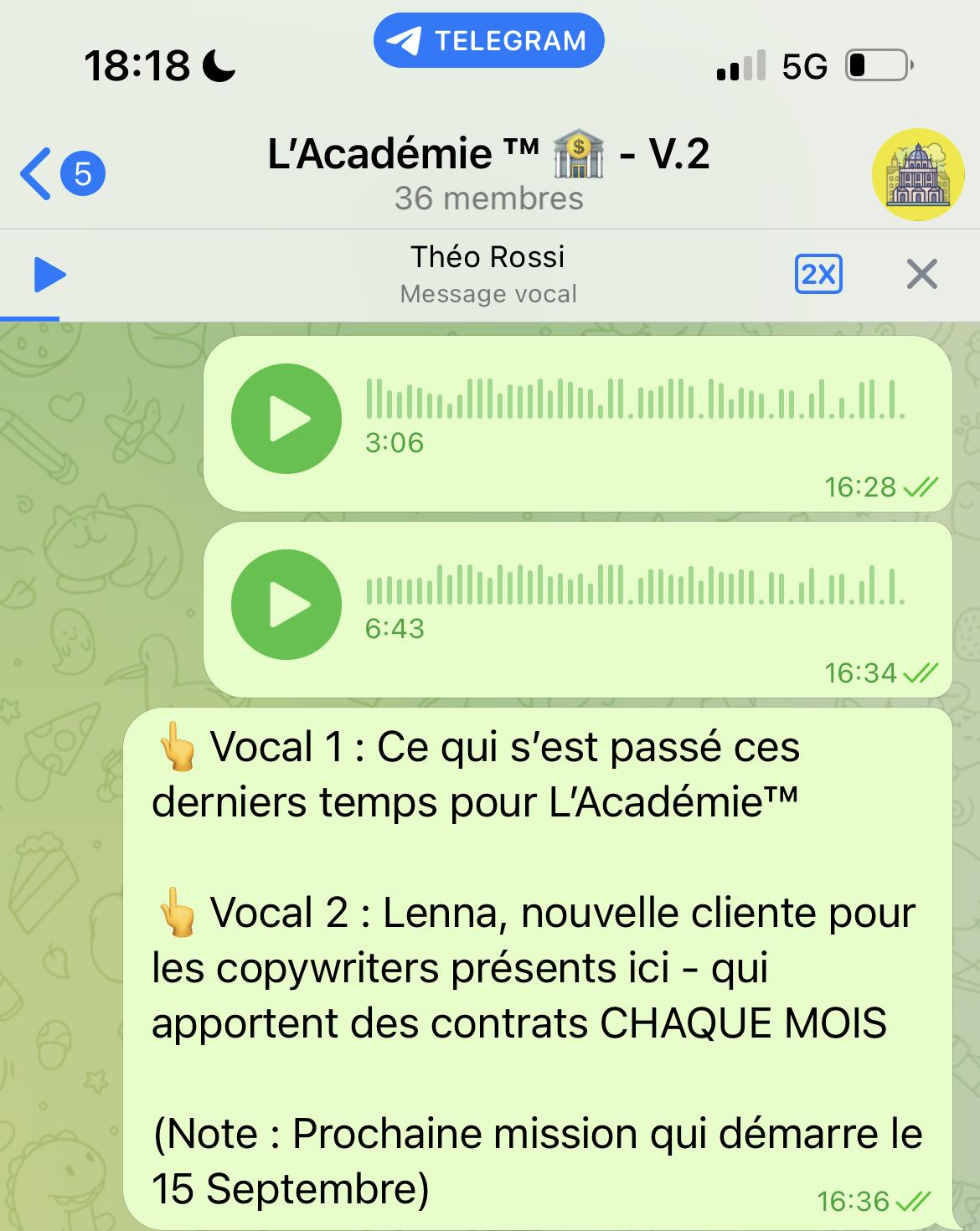Seek within the 3:06 voice message waveform
The height and width of the screenshot is (1231, 980).
[635, 399]
